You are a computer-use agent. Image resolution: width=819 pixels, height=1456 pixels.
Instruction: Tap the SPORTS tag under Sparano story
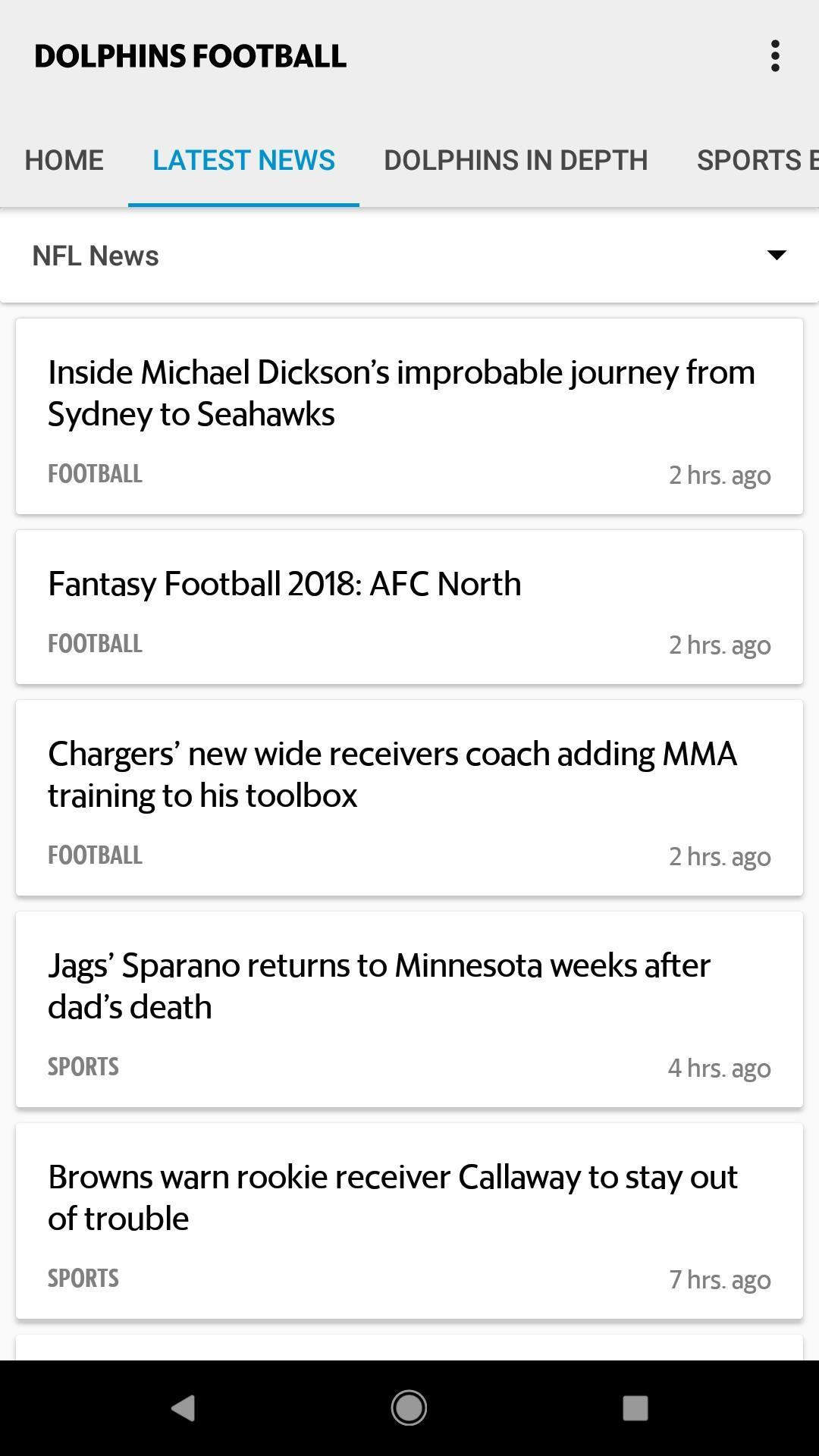click(x=83, y=1066)
